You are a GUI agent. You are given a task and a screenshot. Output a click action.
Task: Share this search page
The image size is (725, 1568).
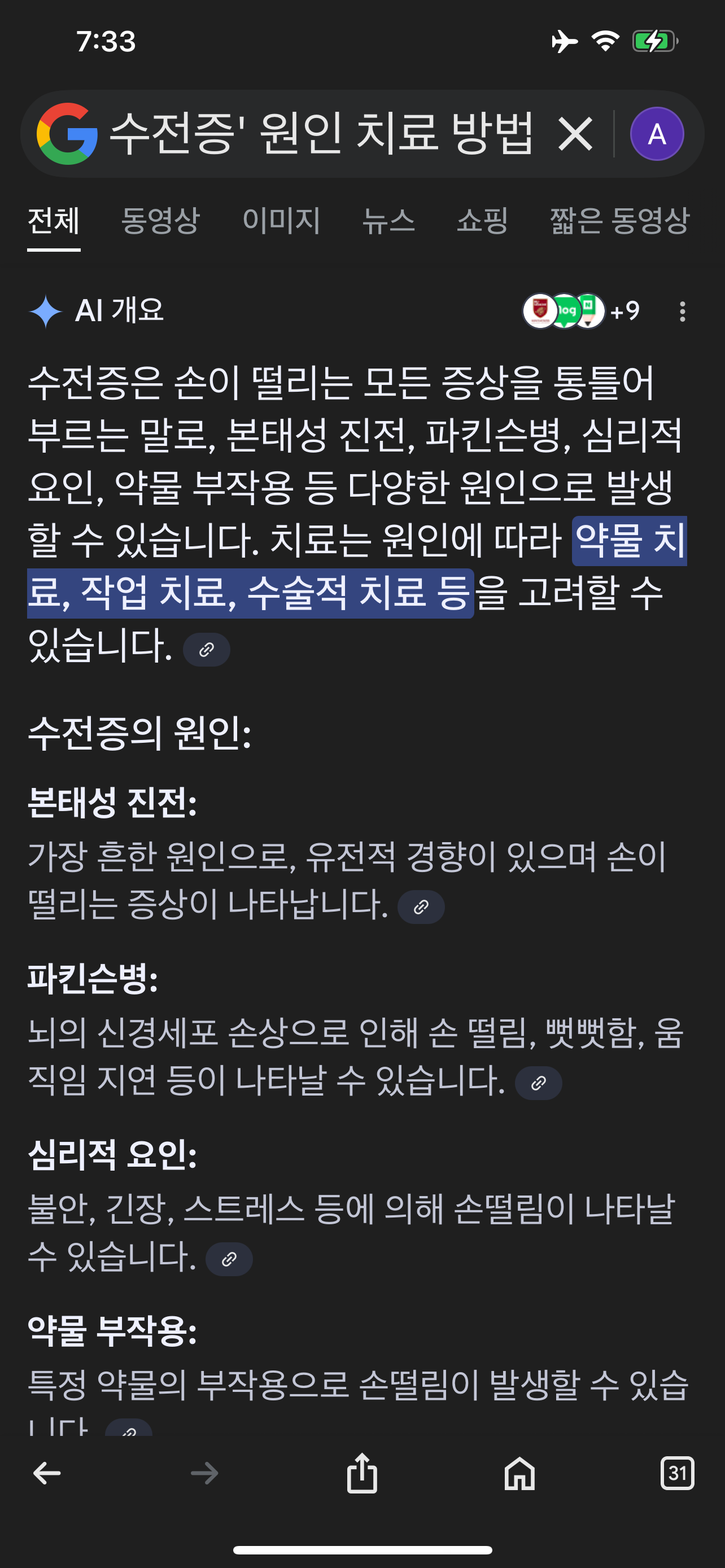(362, 1473)
